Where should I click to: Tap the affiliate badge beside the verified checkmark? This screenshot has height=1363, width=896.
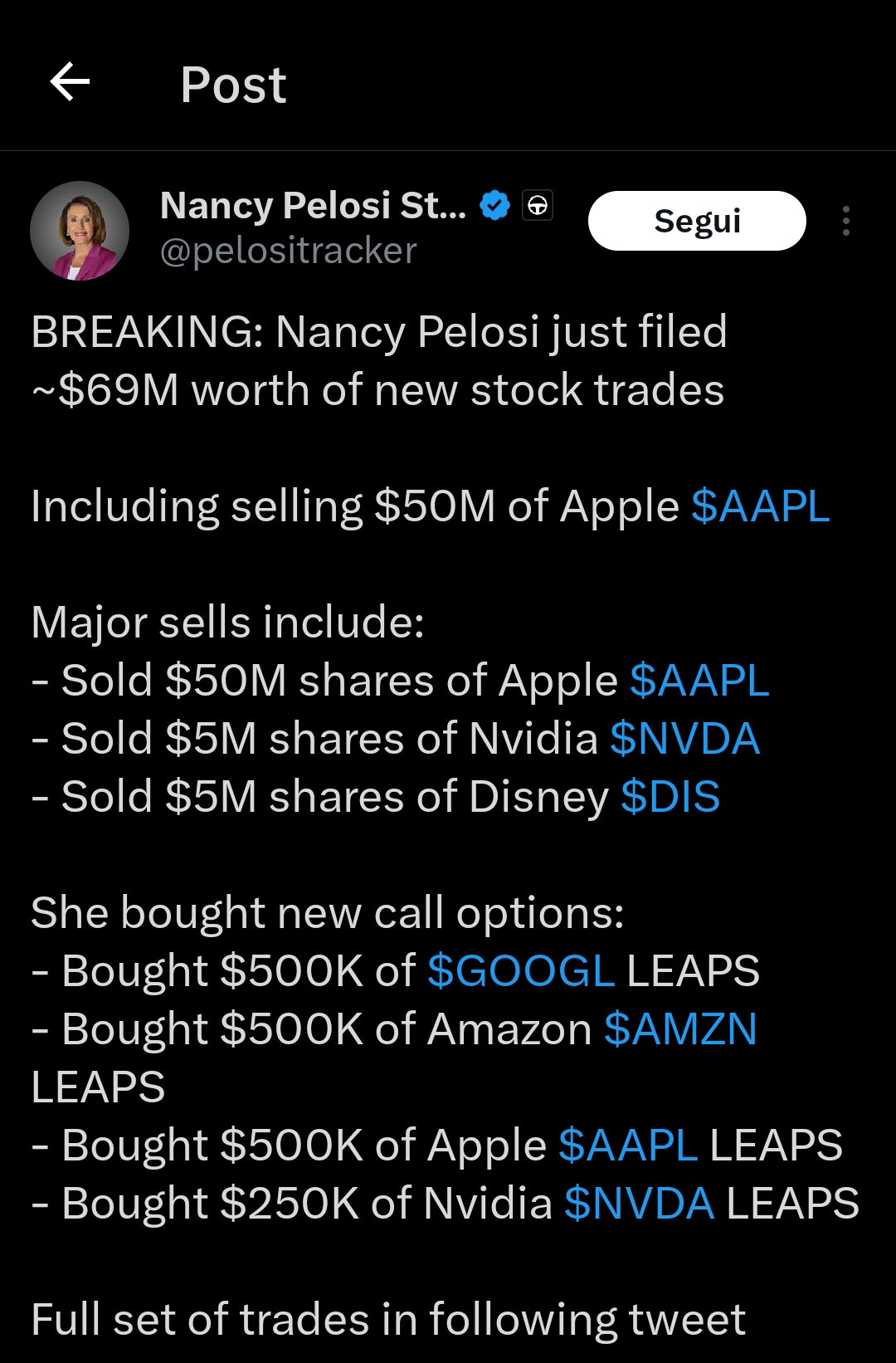[538, 205]
